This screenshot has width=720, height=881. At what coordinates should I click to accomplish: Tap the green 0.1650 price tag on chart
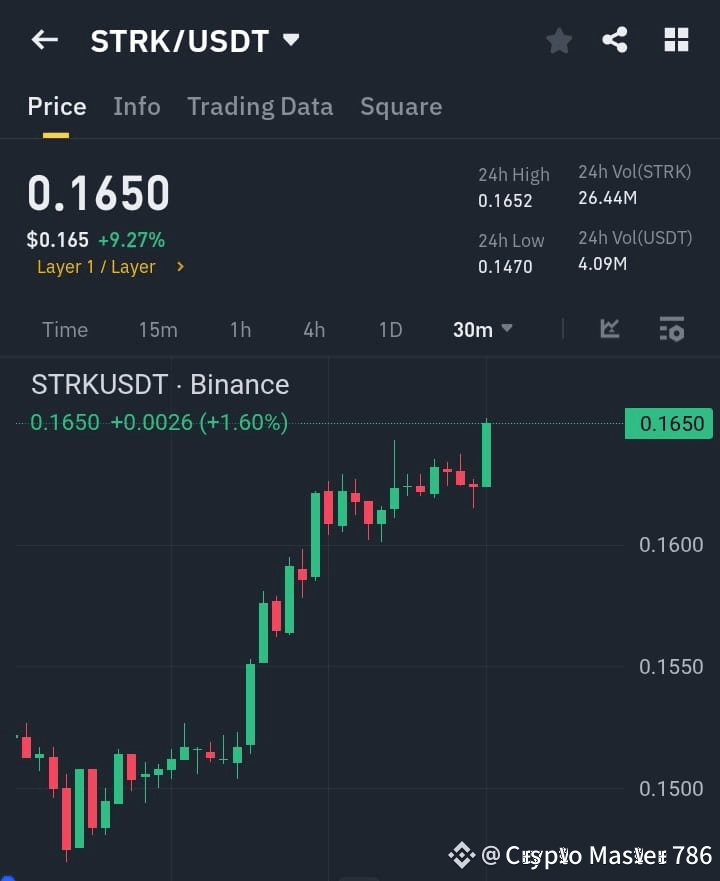coord(668,423)
